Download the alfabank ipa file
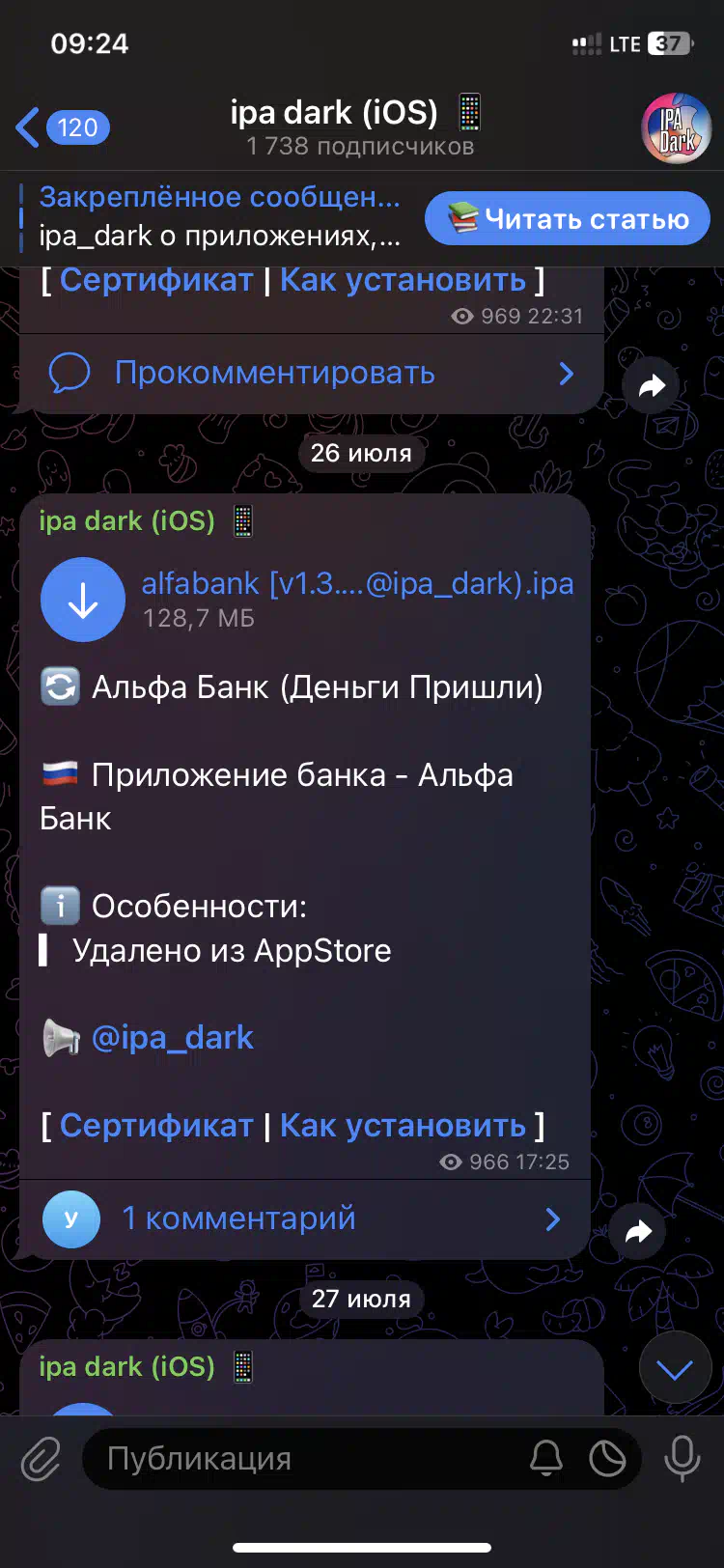The image size is (724, 1568). coord(83,600)
